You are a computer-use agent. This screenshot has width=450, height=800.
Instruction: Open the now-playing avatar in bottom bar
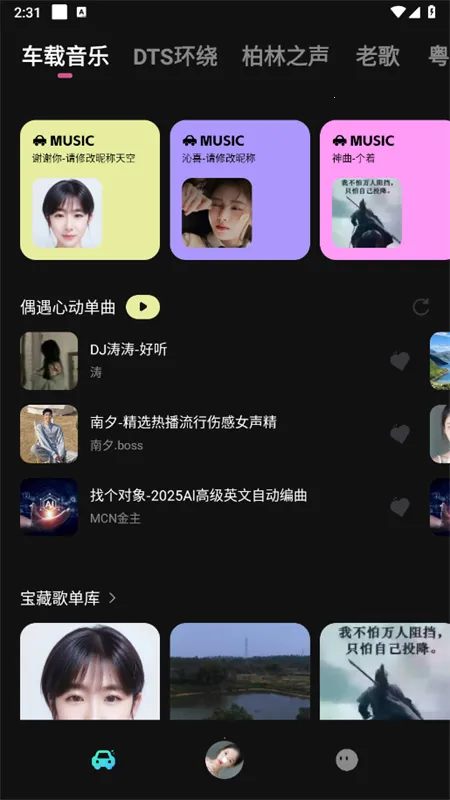pyautogui.click(x=224, y=760)
